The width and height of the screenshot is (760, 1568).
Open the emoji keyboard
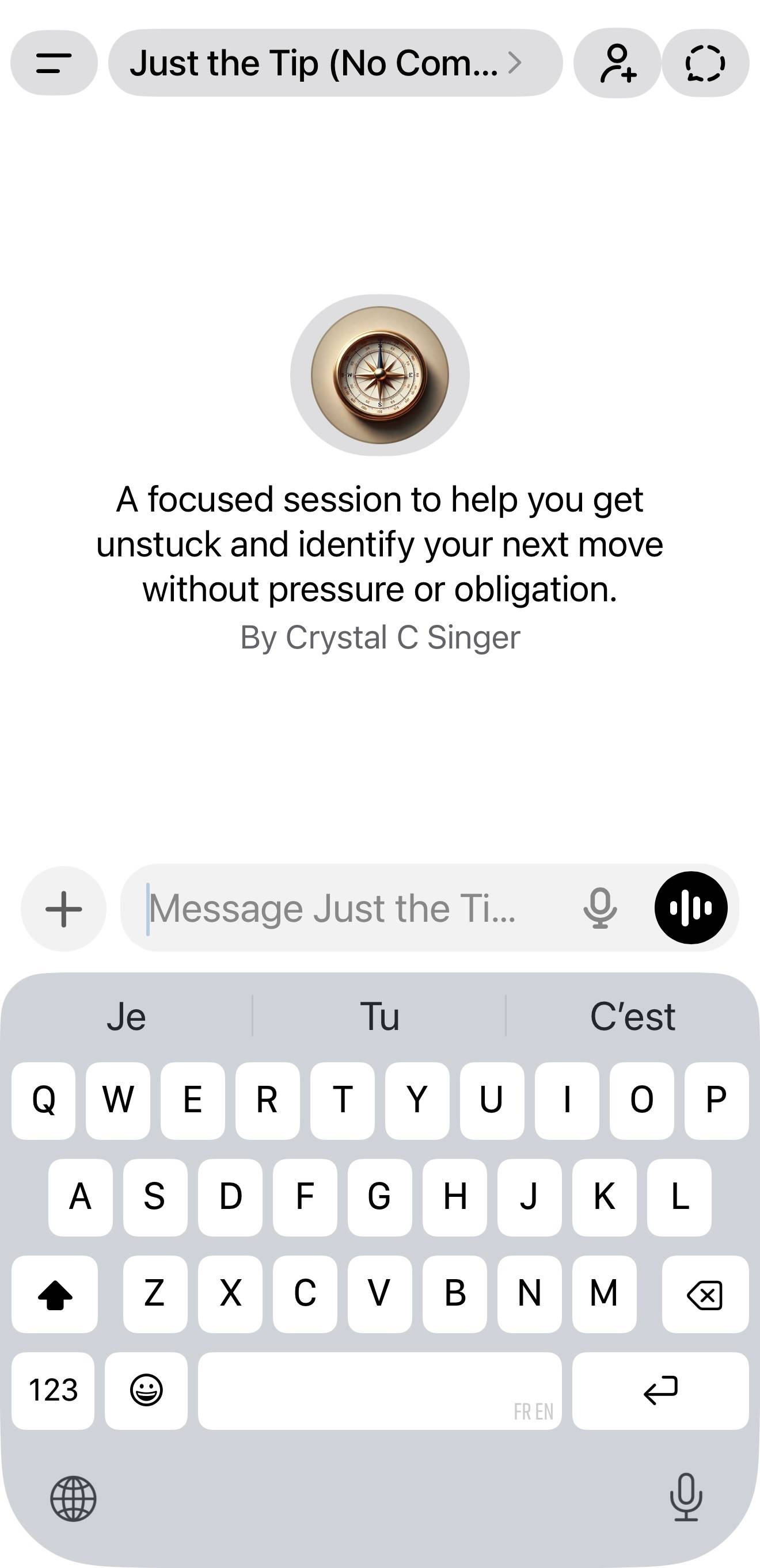point(146,1391)
